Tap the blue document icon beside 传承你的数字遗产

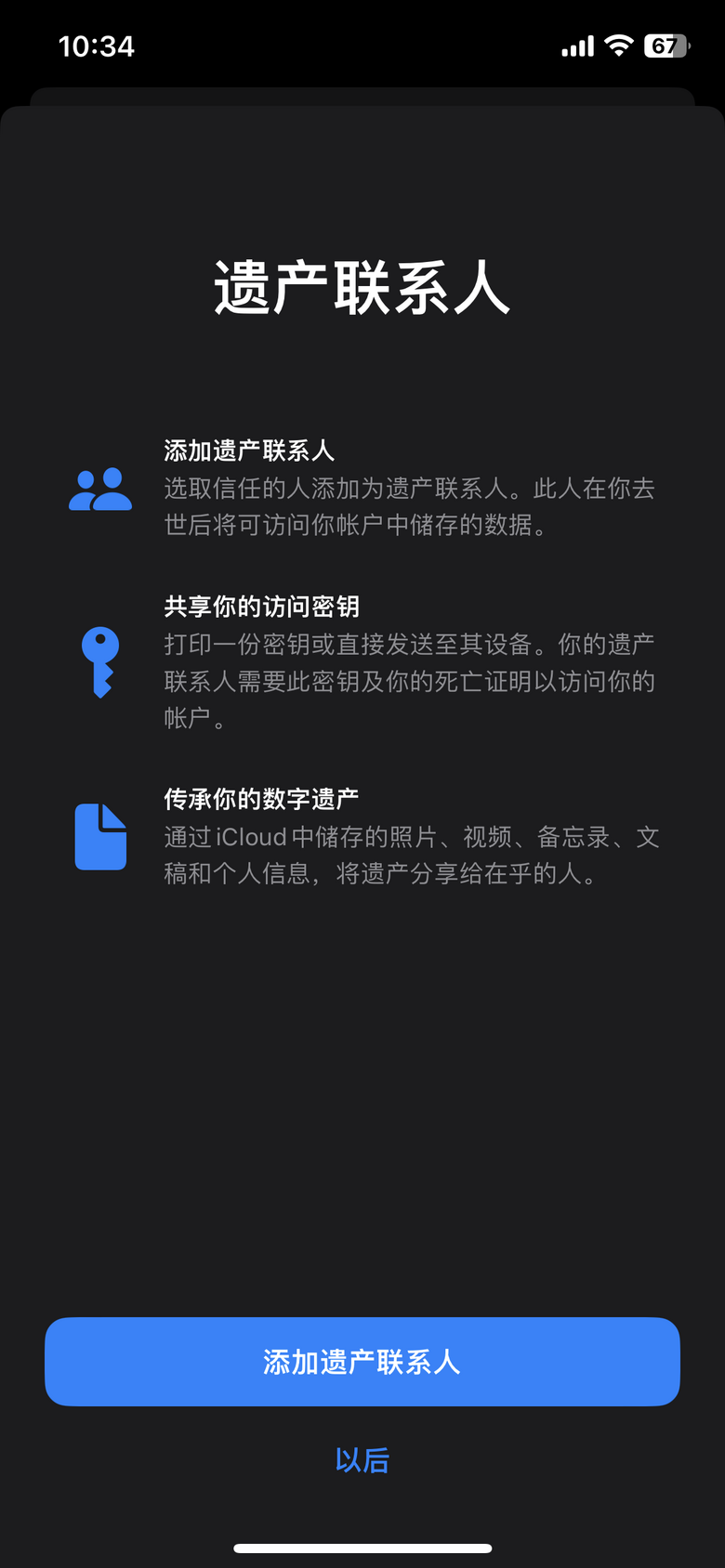pyautogui.click(x=100, y=837)
